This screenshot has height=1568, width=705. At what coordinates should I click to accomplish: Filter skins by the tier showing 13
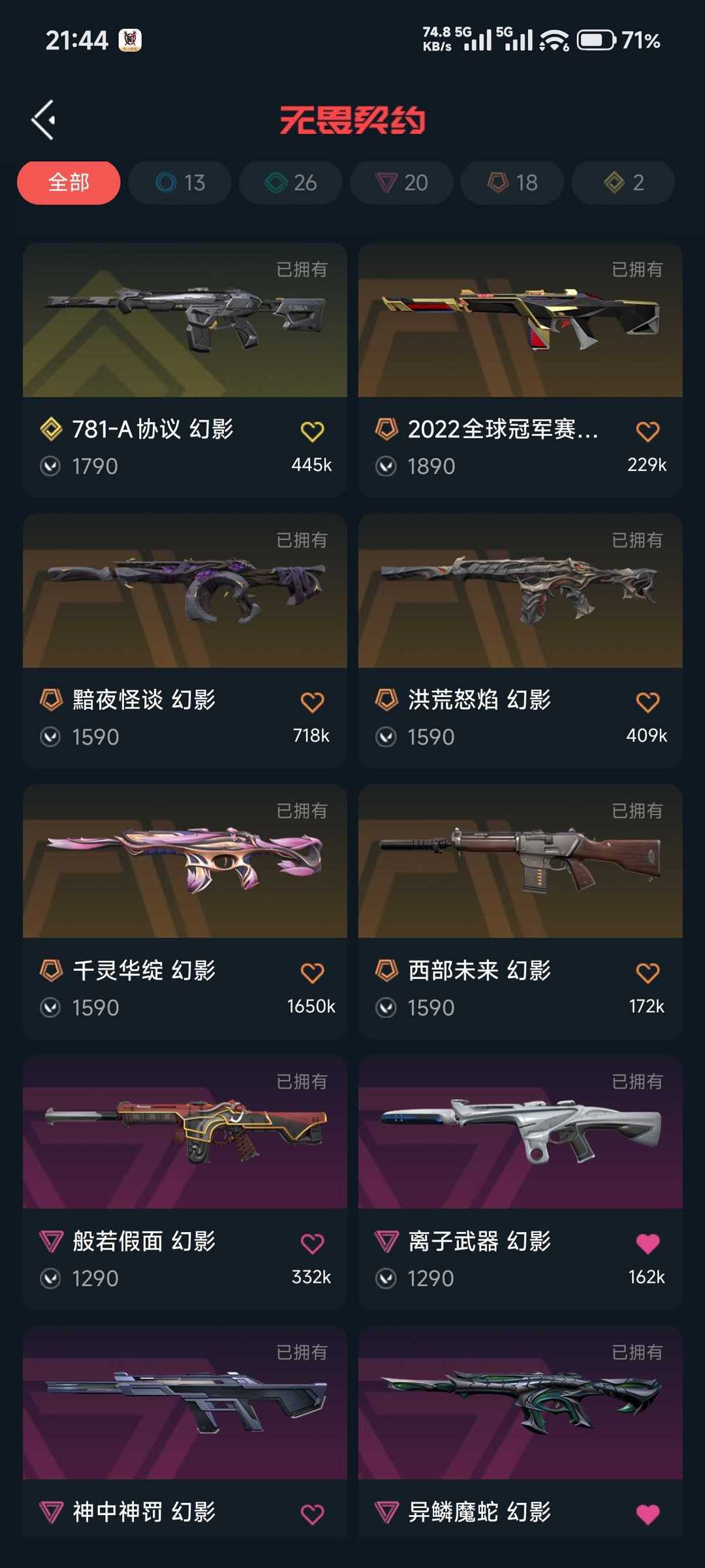pyautogui.click(x=180, y=183)
